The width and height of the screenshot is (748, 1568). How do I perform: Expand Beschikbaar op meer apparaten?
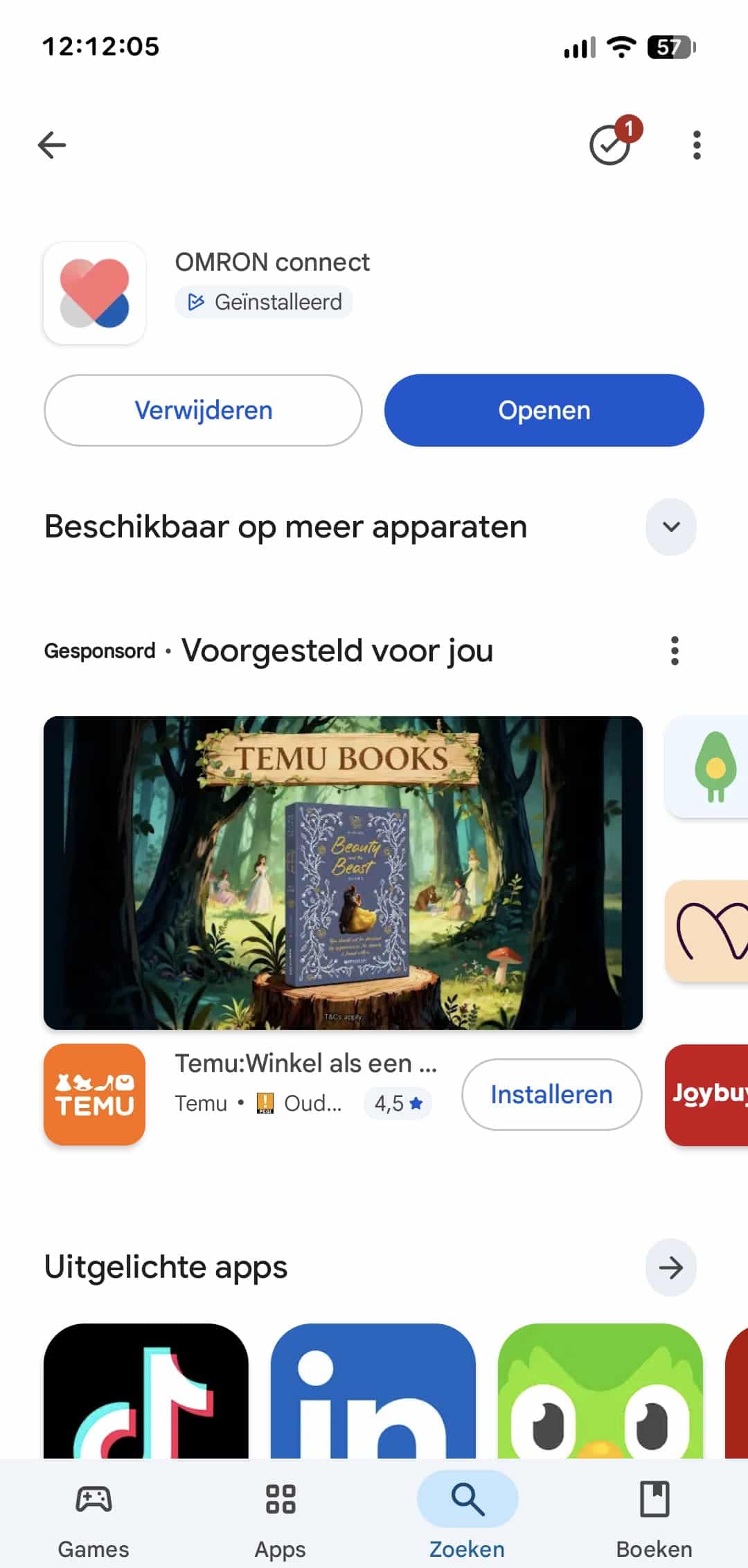click(670, 527)
